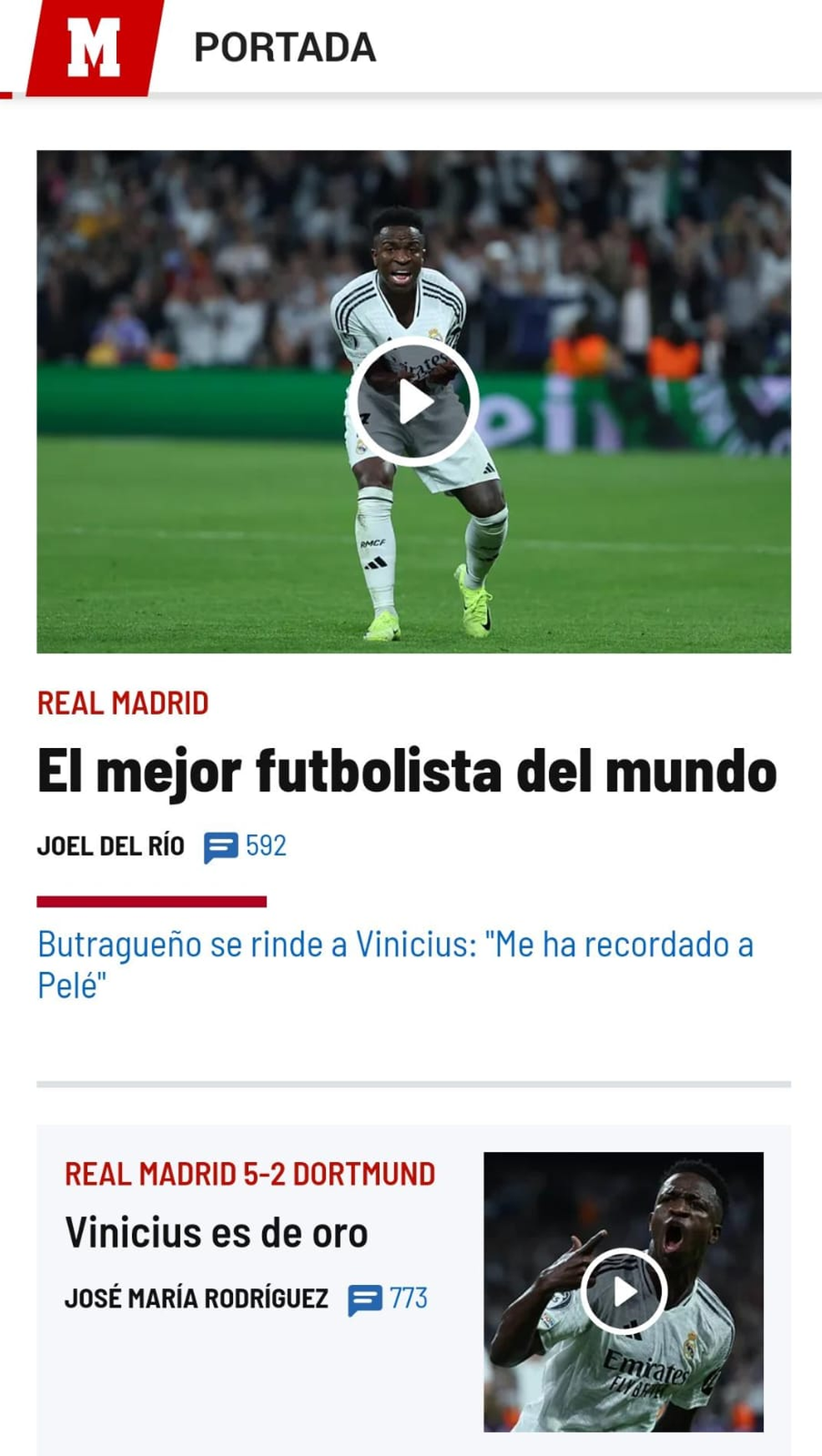Open the Real Madrid section tag
Image resolution: width=822 pixels, height=1456 pixels.
coord(123,703)
